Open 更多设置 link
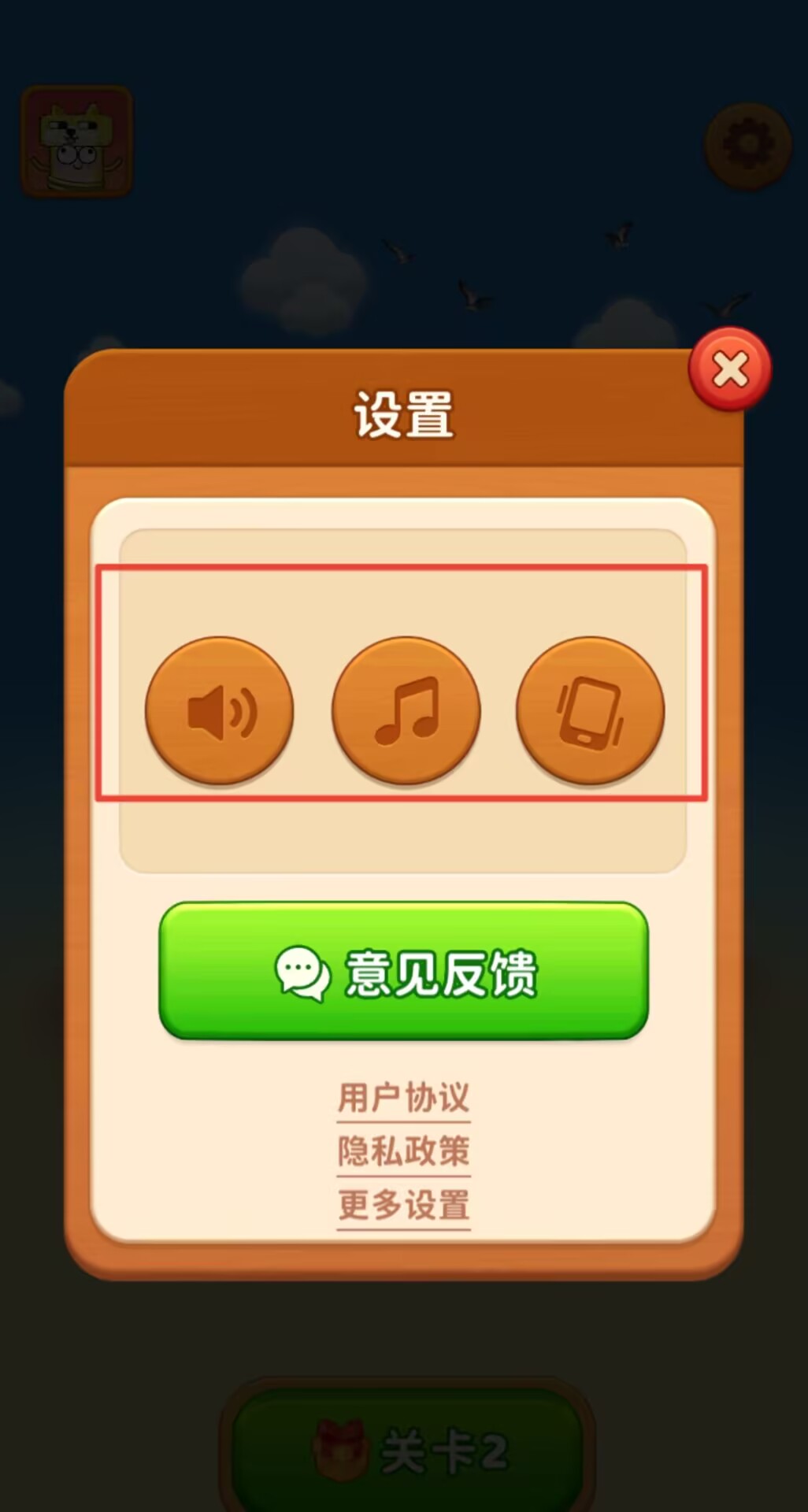 (x=404, y=1205)
